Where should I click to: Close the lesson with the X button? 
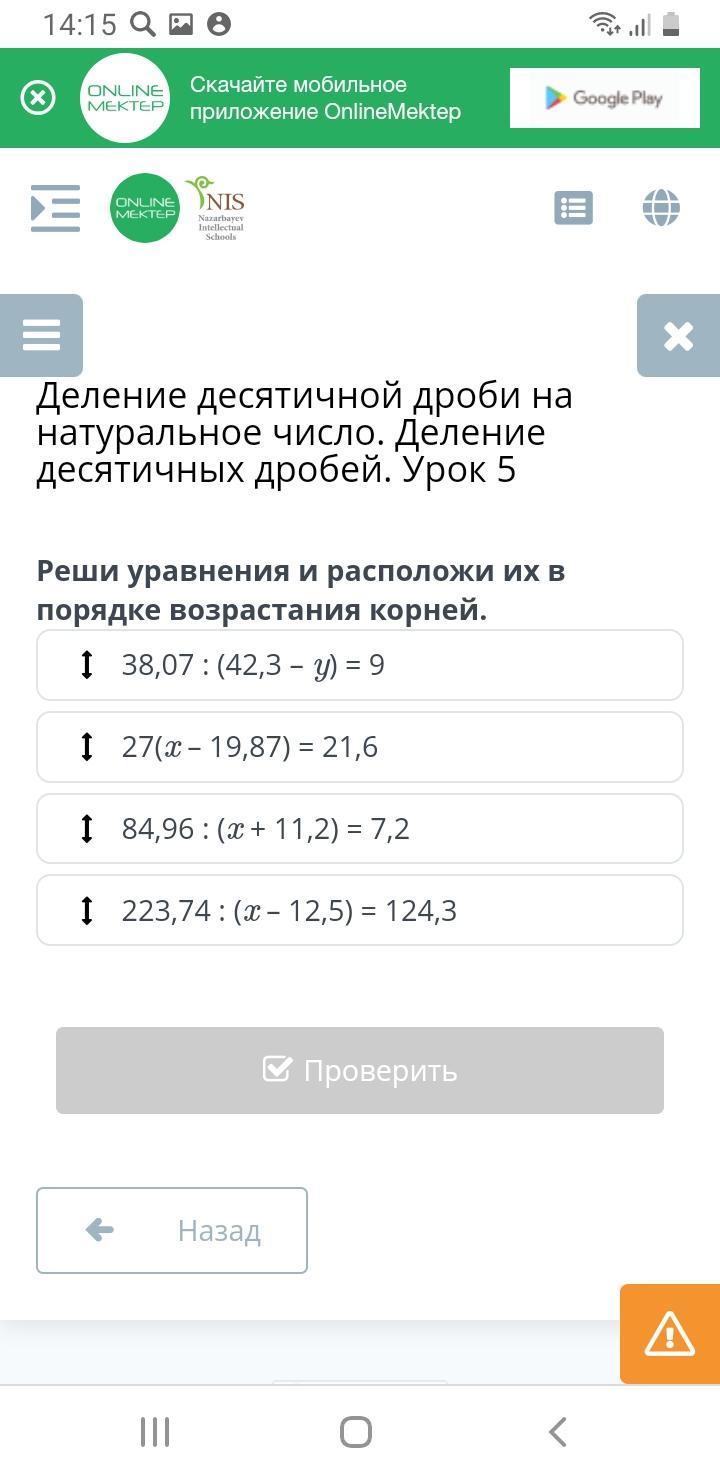[x=678, y=336]
